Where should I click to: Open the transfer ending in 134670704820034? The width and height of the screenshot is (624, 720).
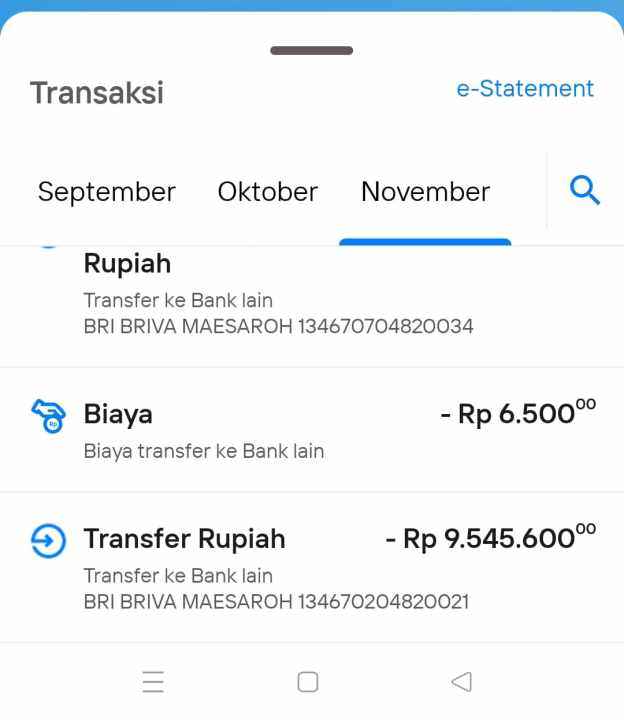(x=278, y=310)
